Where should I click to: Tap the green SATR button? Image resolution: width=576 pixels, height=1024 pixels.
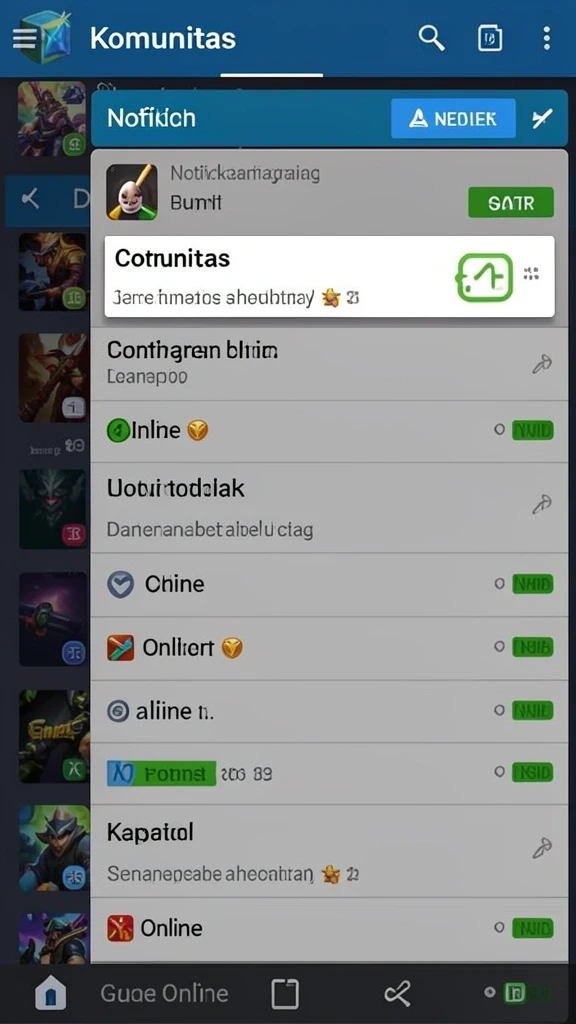(x=511, y=202)
